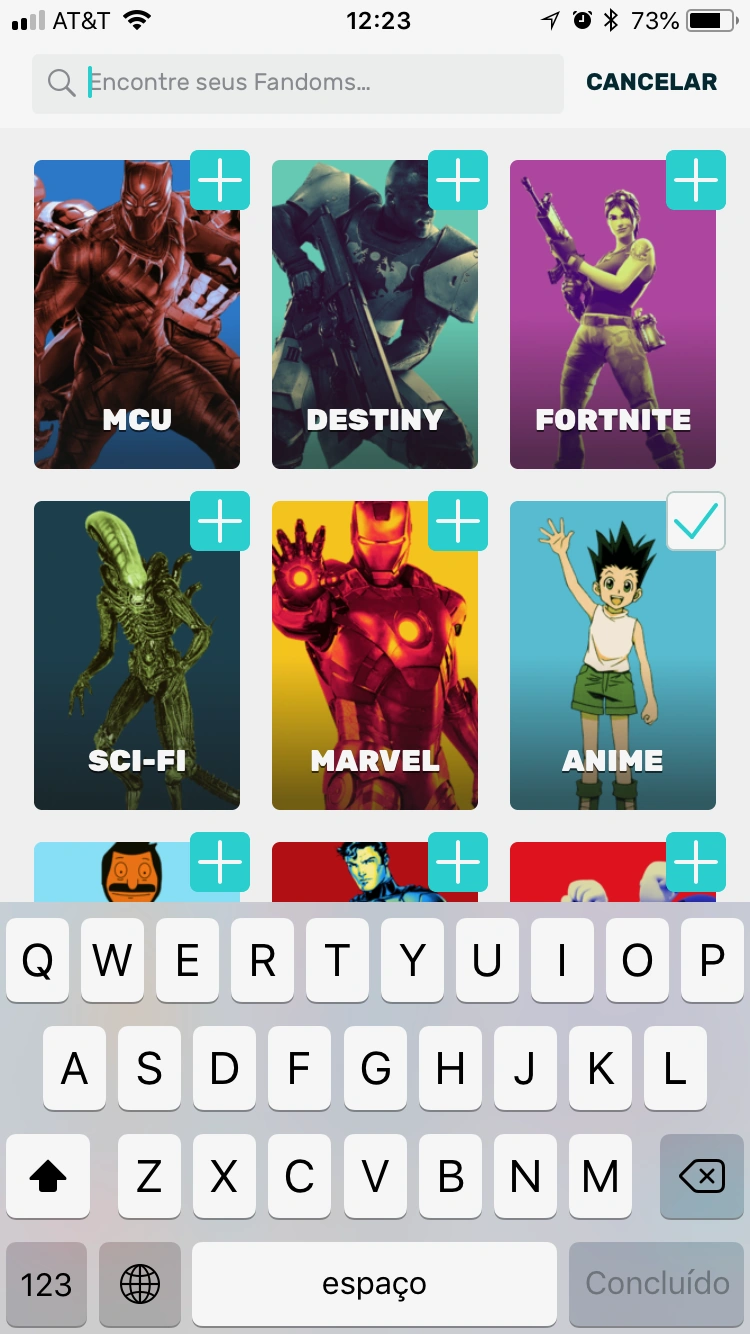This screenshot has width=750, height=1334.
Task: Add the Sci-Fi fandom with its plus
Action: [x=219, y=521]
